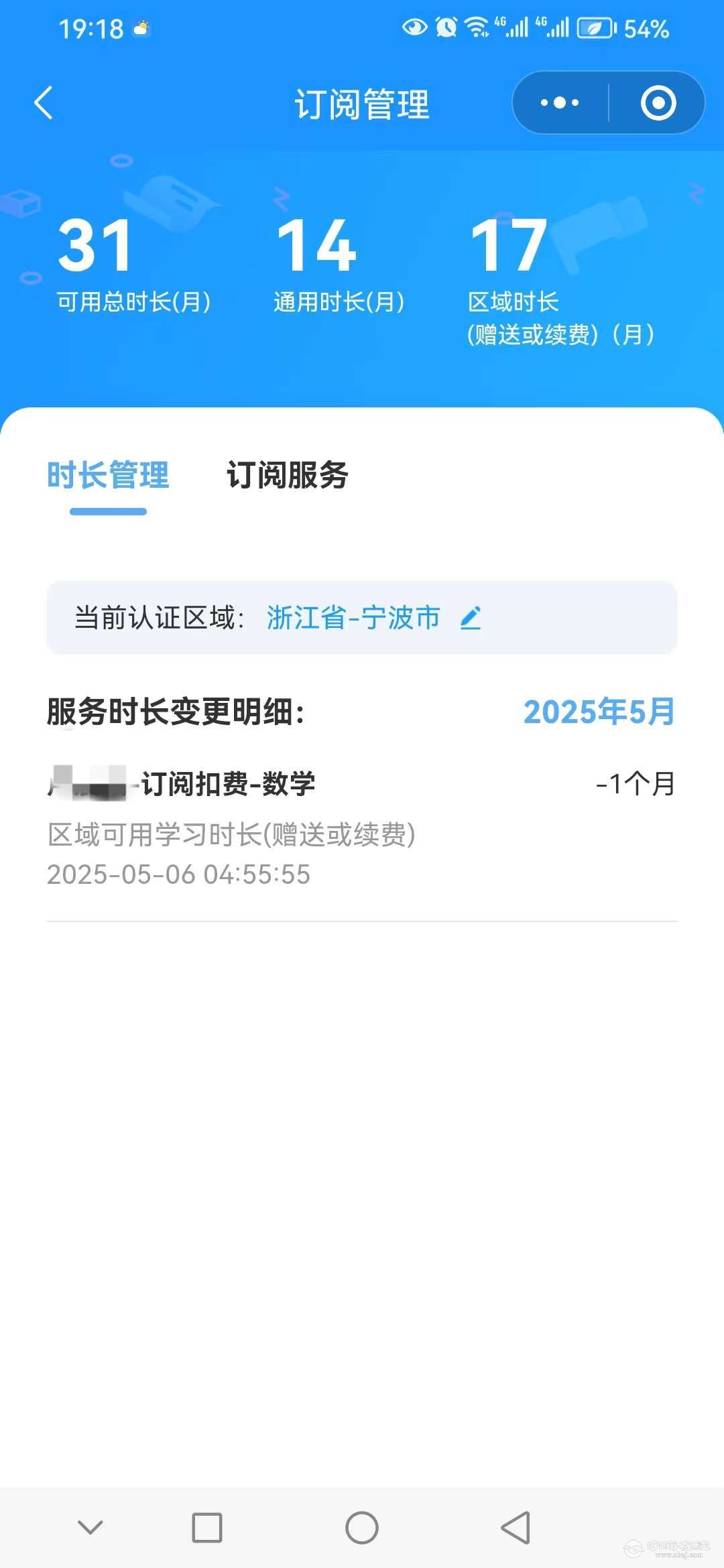The width and height of the screenshot is (724, 1568).
Task: Edit the certified region 浙江省-宁波市
Action: [471, 618]
